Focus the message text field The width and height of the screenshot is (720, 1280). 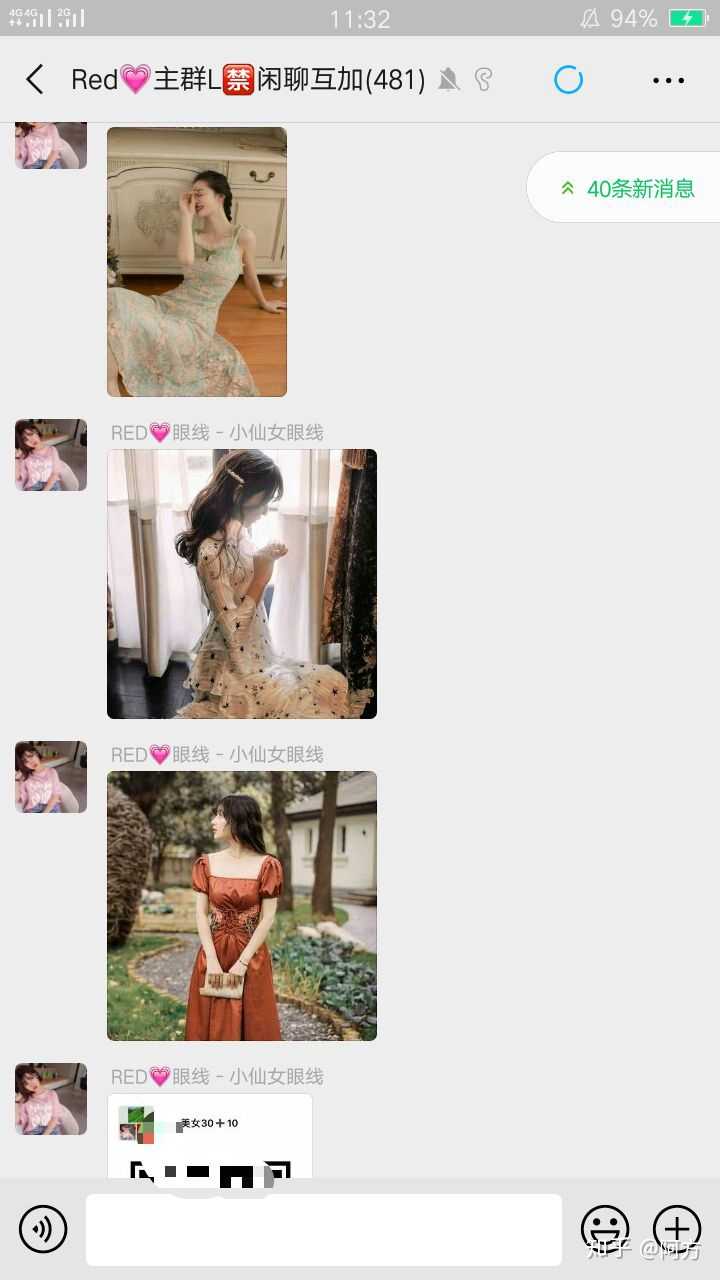(323, 1229)
